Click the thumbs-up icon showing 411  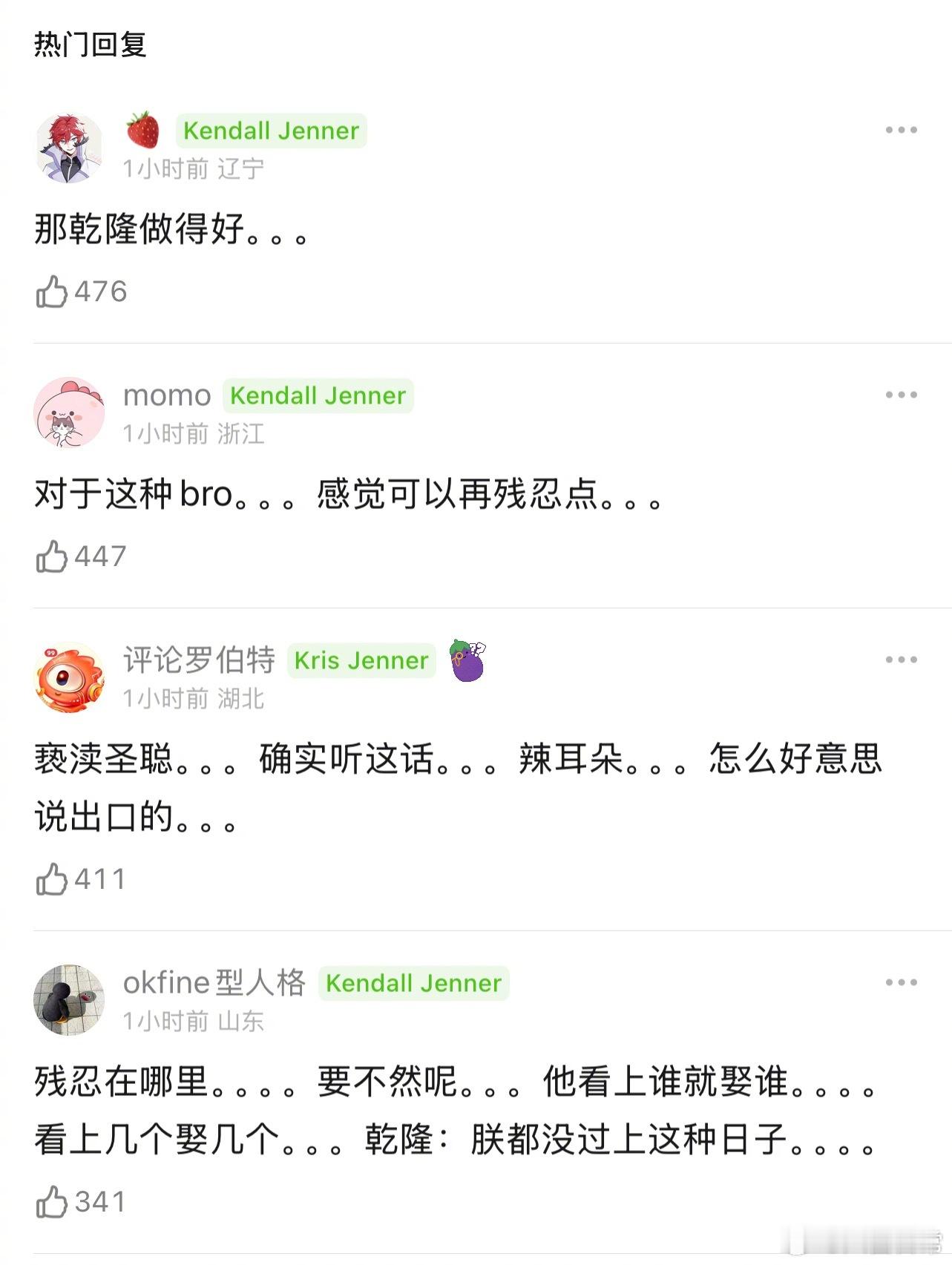point(51,878)
